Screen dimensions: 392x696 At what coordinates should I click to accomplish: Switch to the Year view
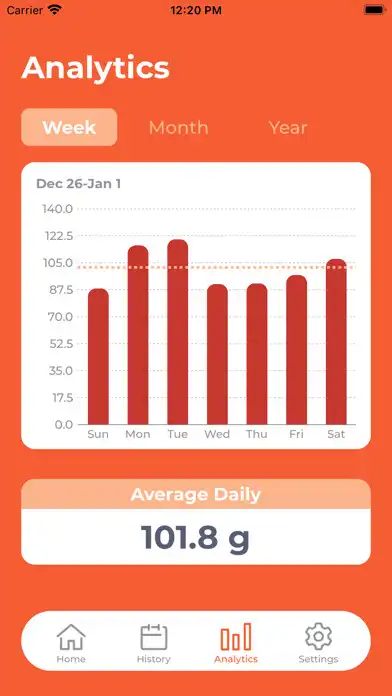pos(288,128)
